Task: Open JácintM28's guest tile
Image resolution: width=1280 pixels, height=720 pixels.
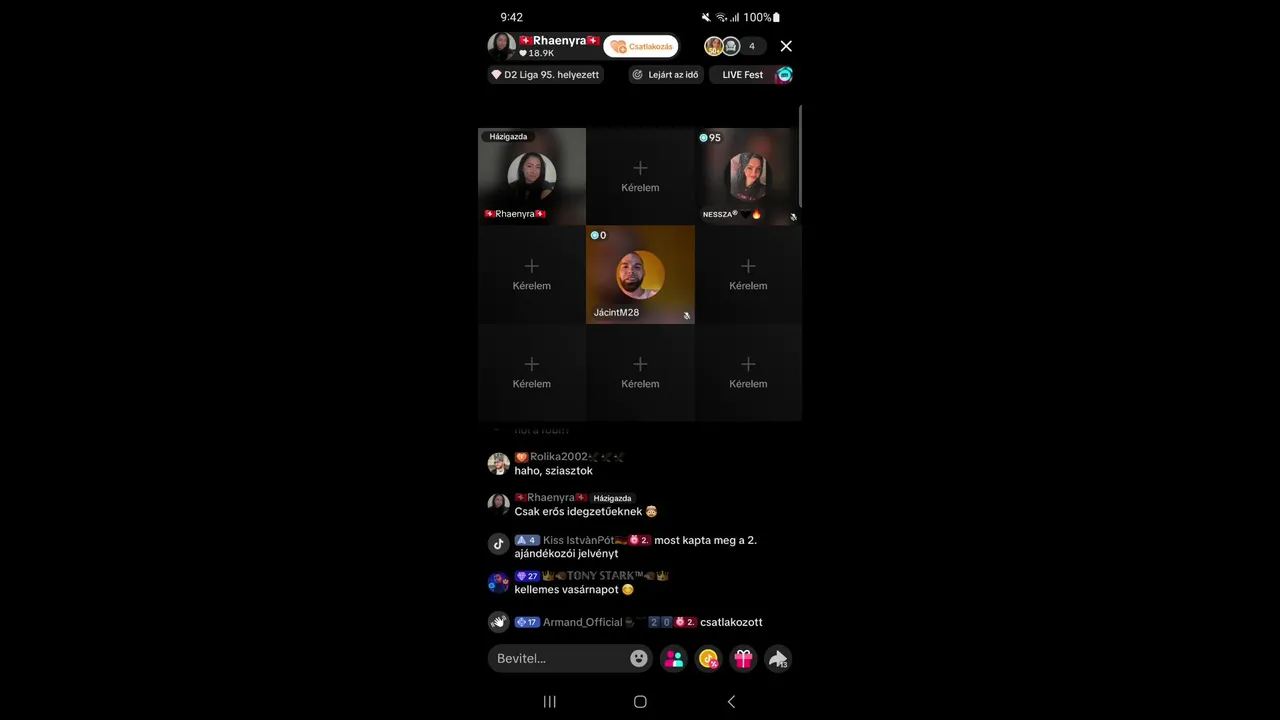Action: pos(640,274)
